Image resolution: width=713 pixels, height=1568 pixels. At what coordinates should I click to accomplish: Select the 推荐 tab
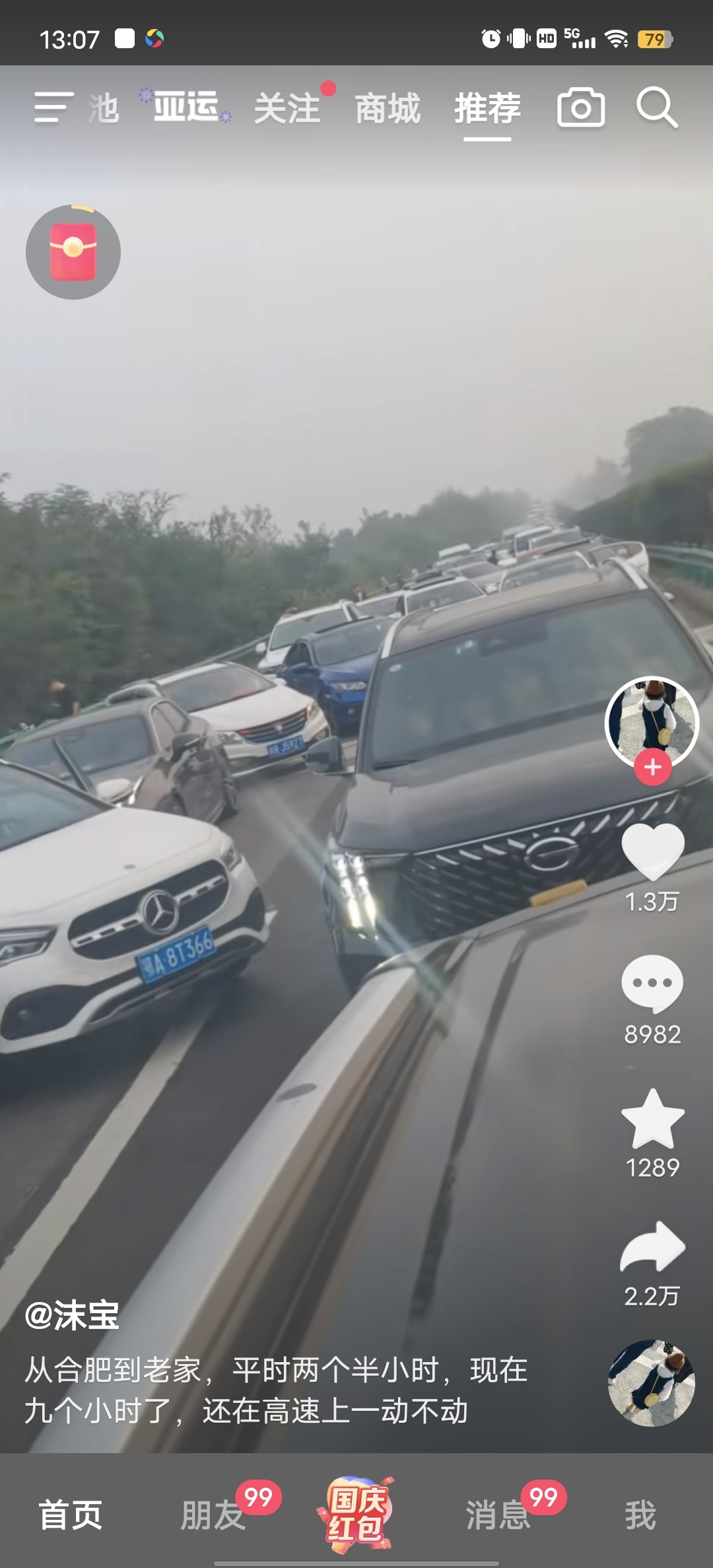click(x=487, y=108)
